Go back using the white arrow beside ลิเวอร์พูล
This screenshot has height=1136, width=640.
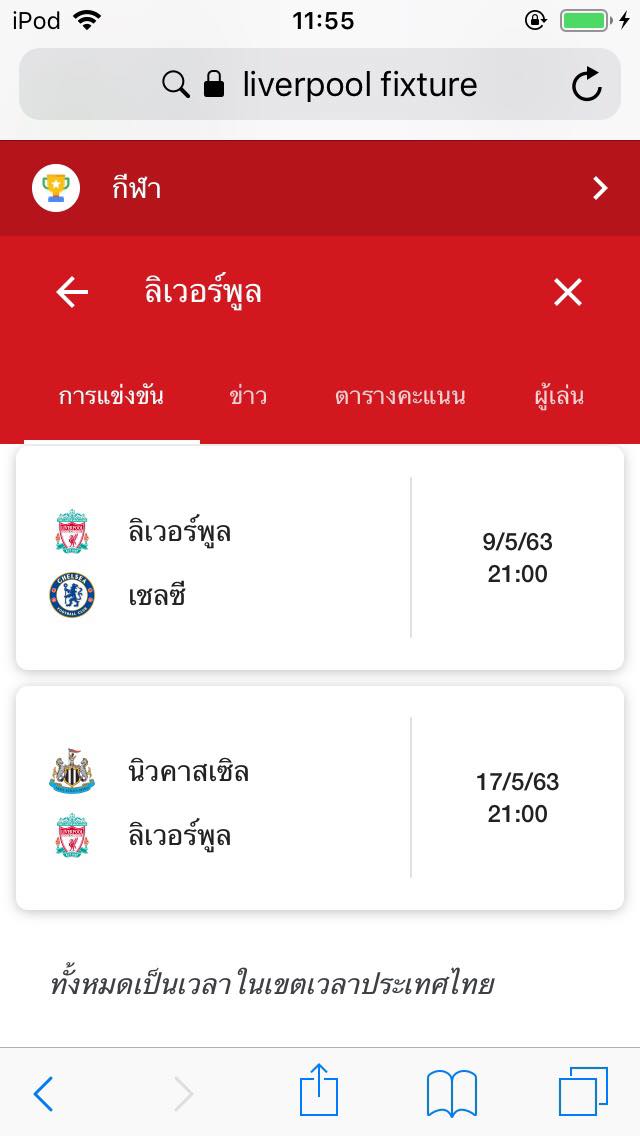[72, 292]
